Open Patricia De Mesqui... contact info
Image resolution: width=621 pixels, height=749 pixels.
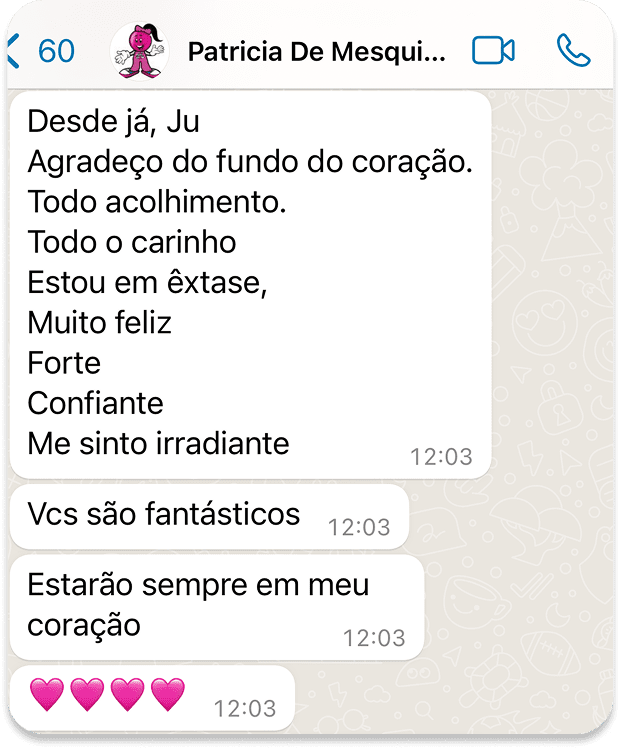(x=317, y=51)
